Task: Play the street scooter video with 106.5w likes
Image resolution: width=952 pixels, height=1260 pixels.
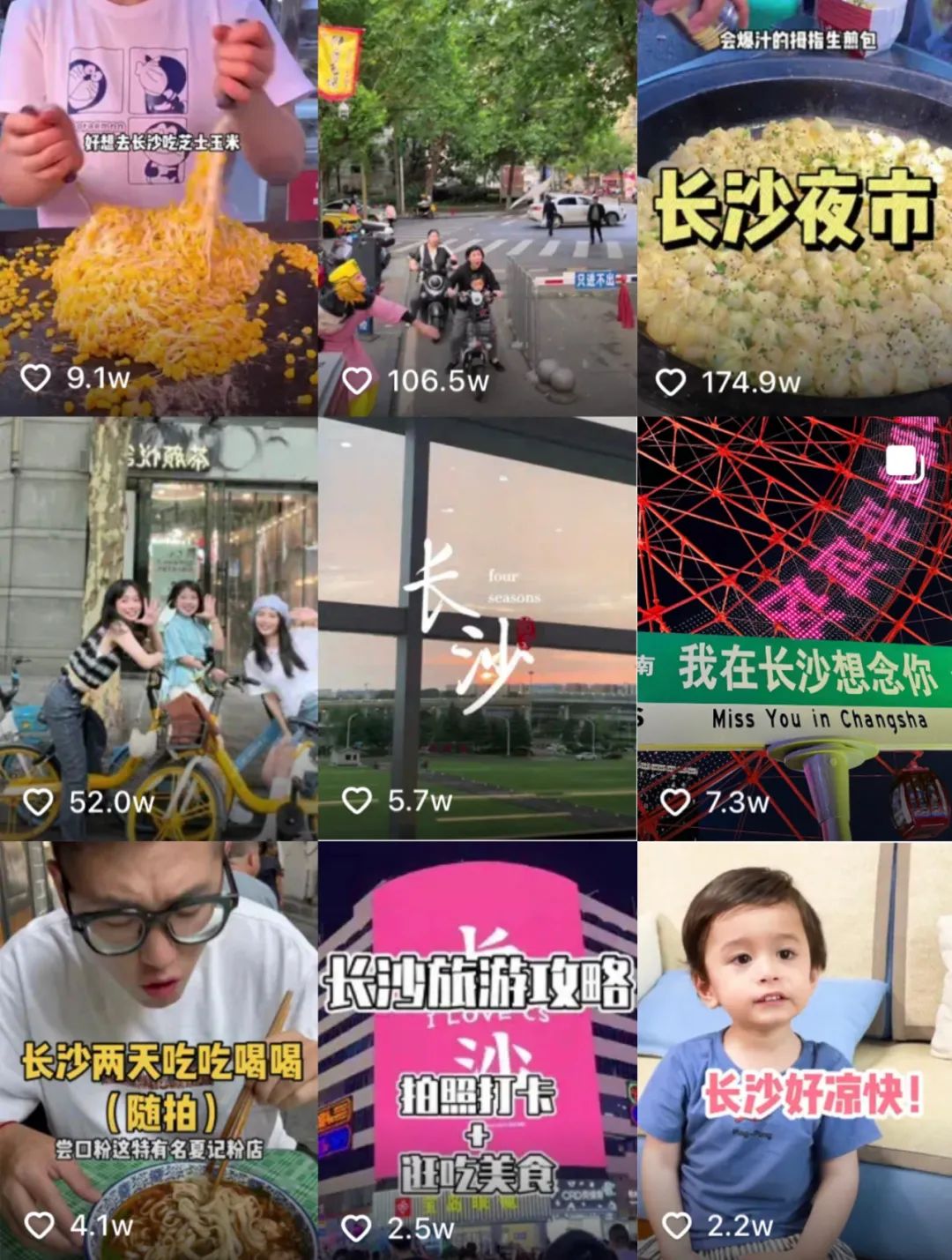Action: tap(477, 207)
